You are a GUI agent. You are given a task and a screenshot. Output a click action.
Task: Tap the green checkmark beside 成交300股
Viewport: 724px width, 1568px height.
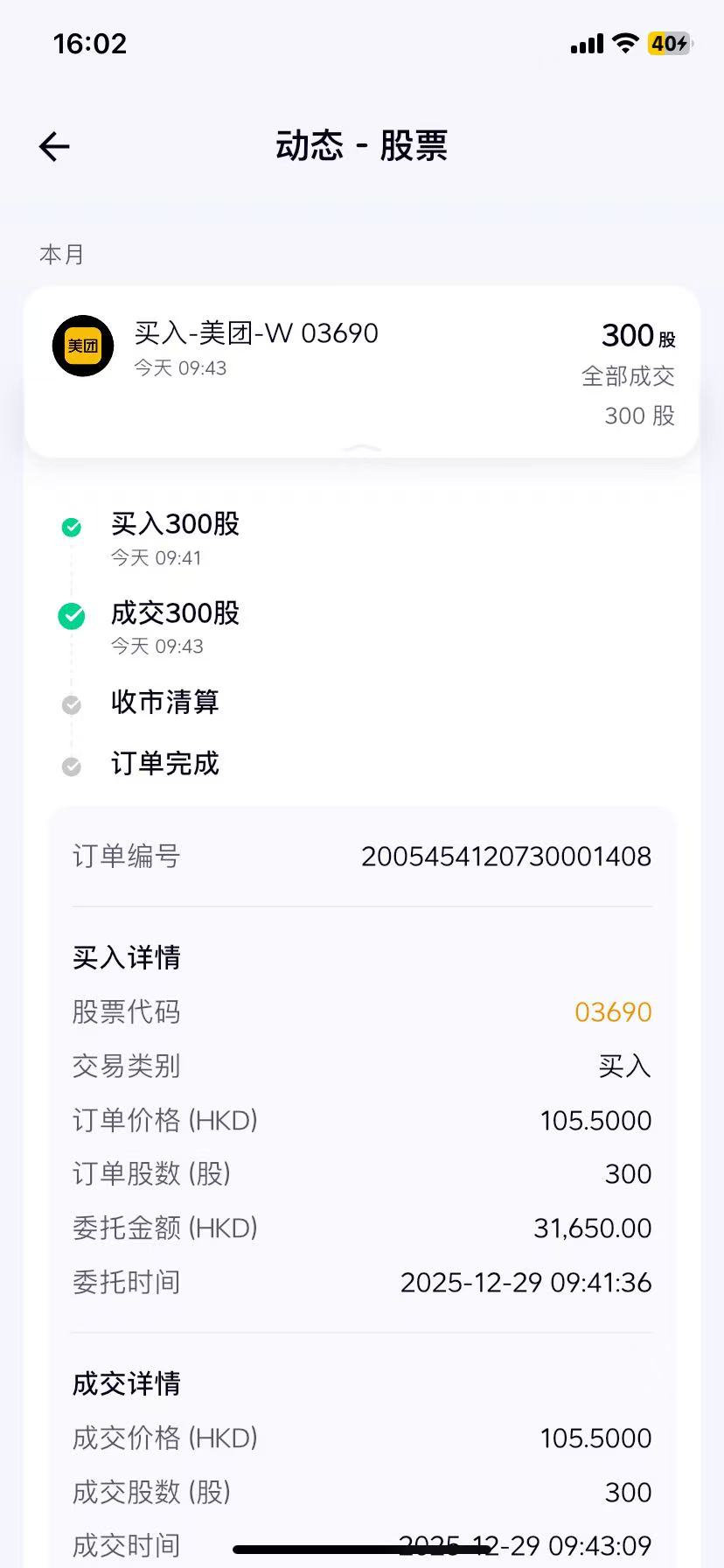[x=71, y=616]
